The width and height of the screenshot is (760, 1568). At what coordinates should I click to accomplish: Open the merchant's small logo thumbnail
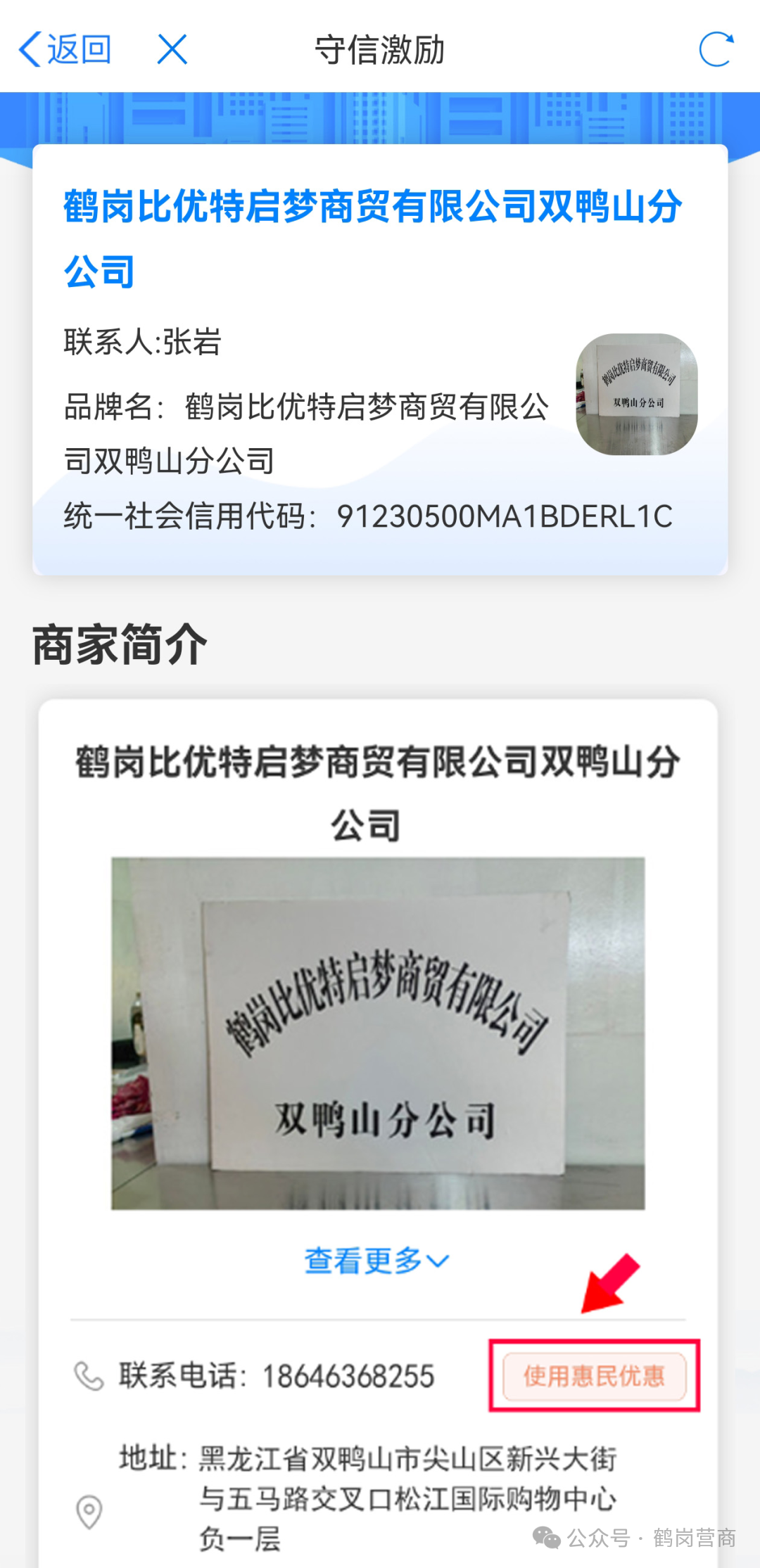636,394
